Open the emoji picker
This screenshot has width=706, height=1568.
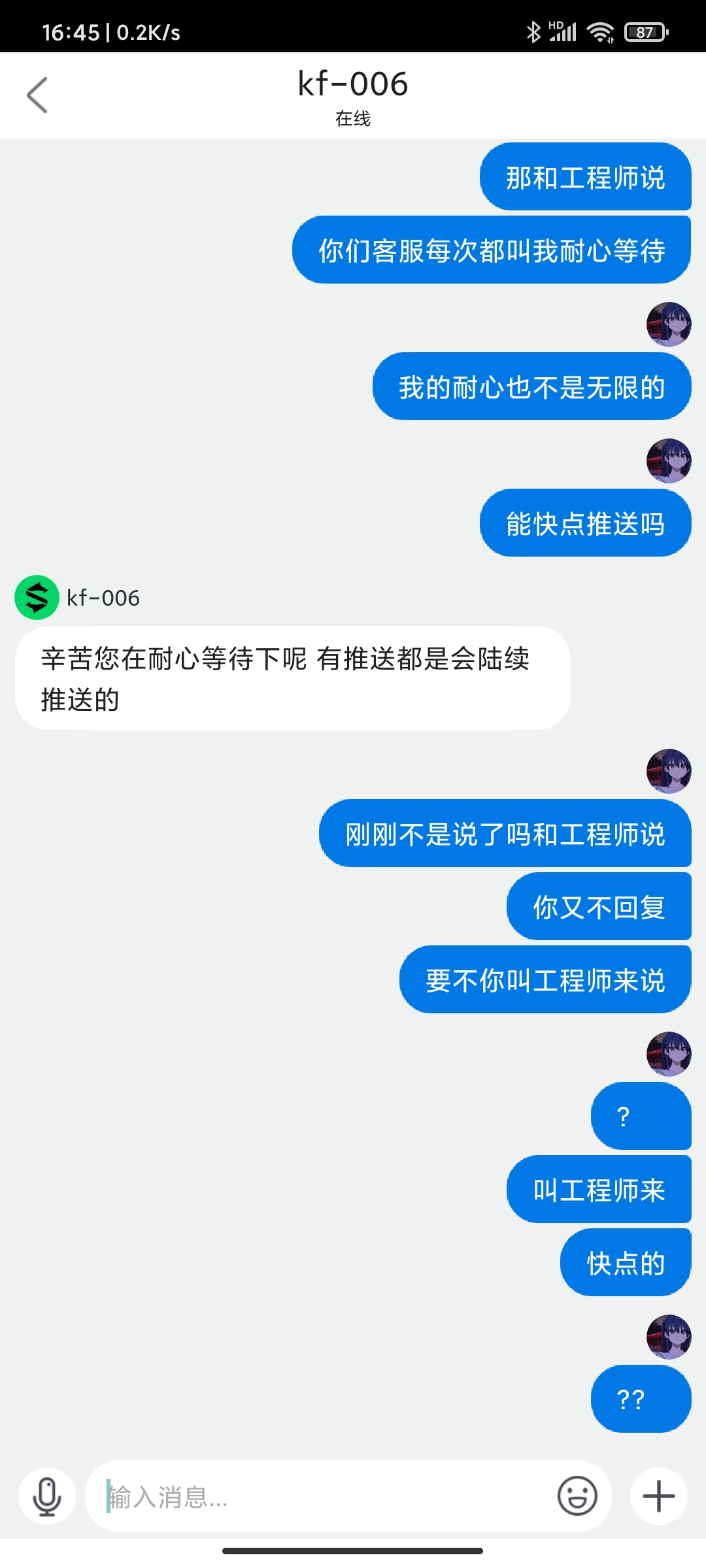coord(577,1495)
